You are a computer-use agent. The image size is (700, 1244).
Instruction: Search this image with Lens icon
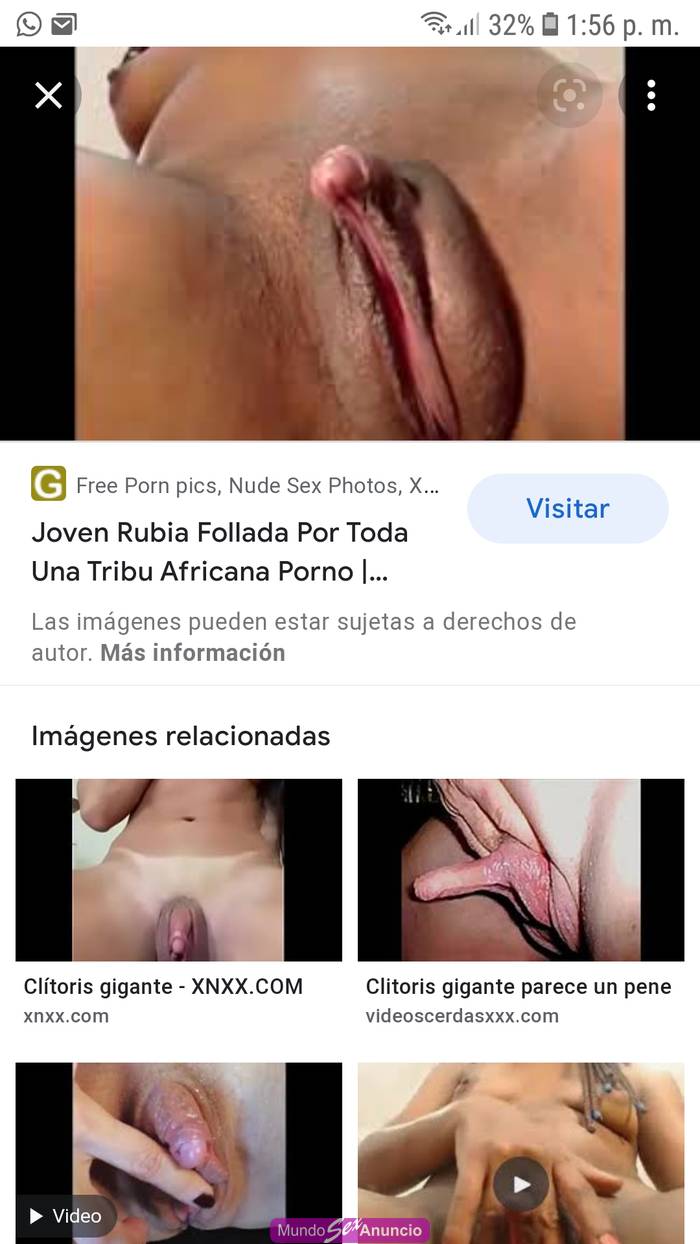pyautogui.click(x=569, y=96)
